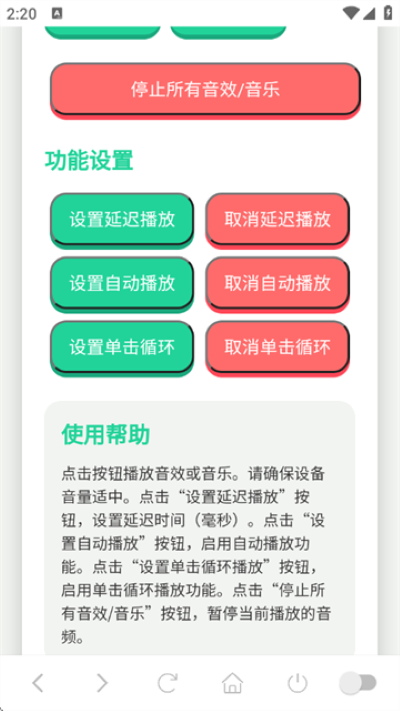The height and width of the screenshot is (711, 400).
Task: Reload the page with refresh icon
Action: tap(167, 683)
